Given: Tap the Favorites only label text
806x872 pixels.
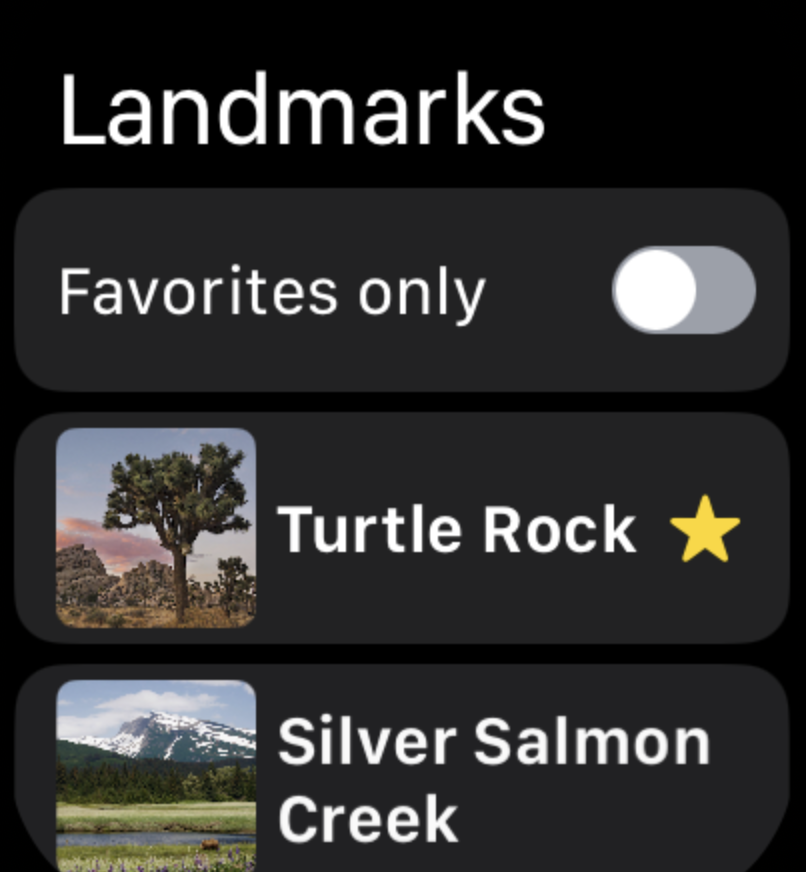Looking at the screenshot, I should pyautogui.click(x=272, y=291).
